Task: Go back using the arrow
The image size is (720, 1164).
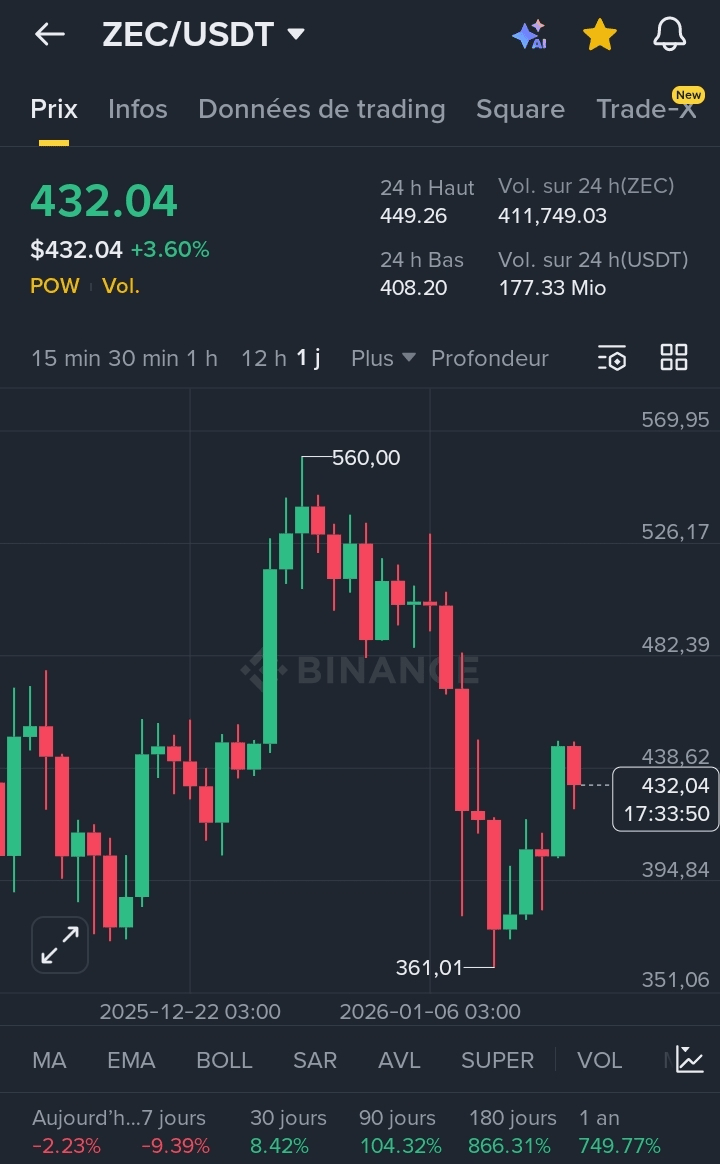Action: click(49, 34)
